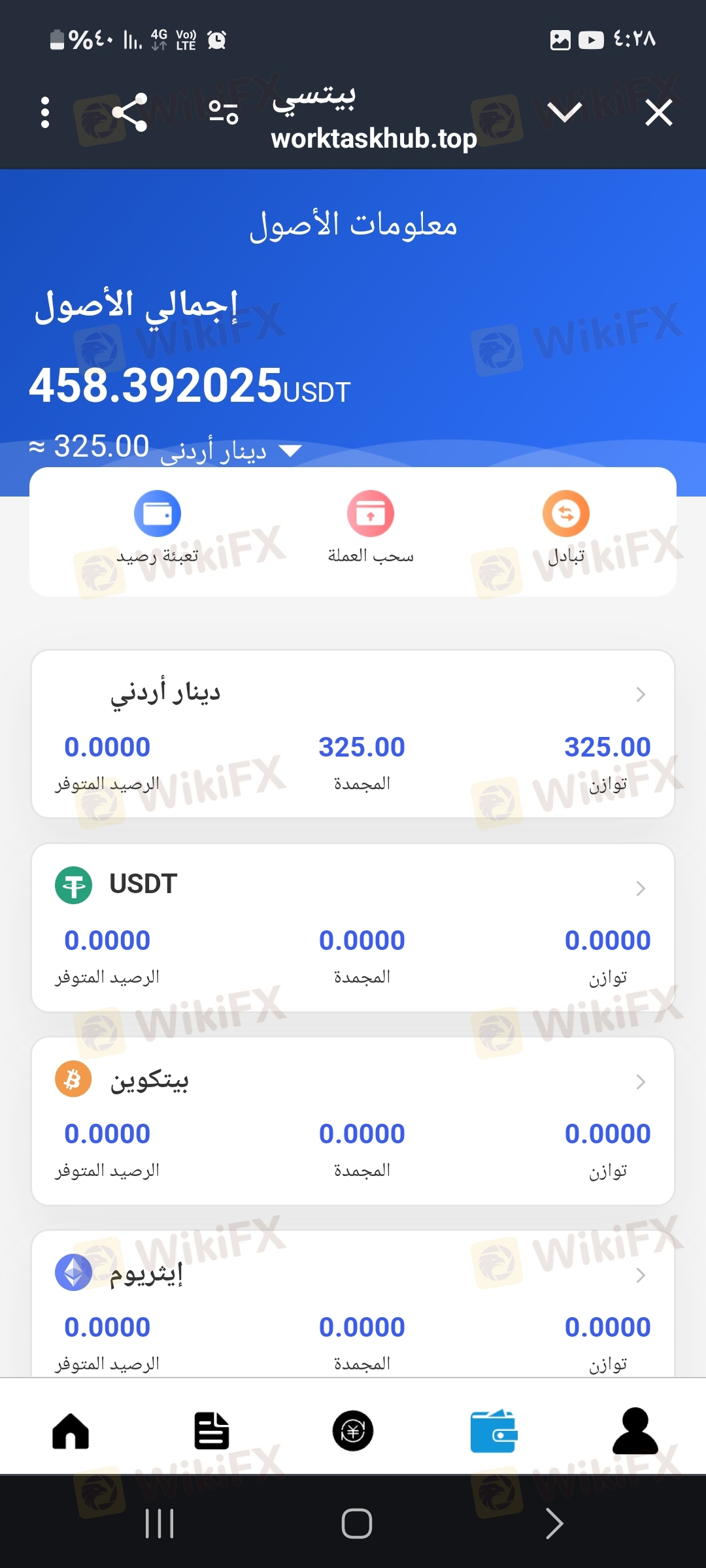Open the دينار أردني asset card

click(x=353, y=733)
